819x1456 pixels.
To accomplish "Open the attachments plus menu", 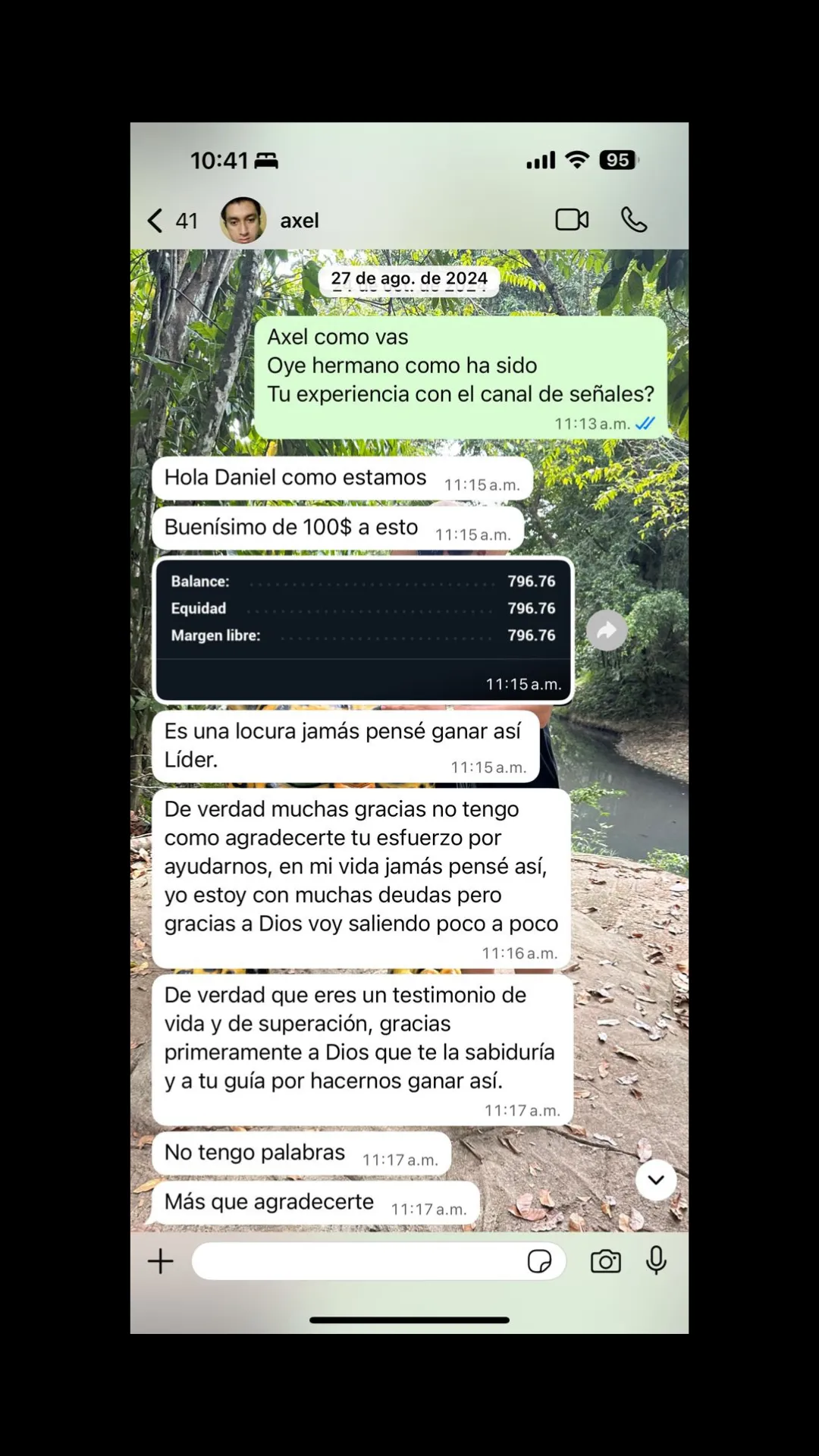I will tap(161, 1262).
